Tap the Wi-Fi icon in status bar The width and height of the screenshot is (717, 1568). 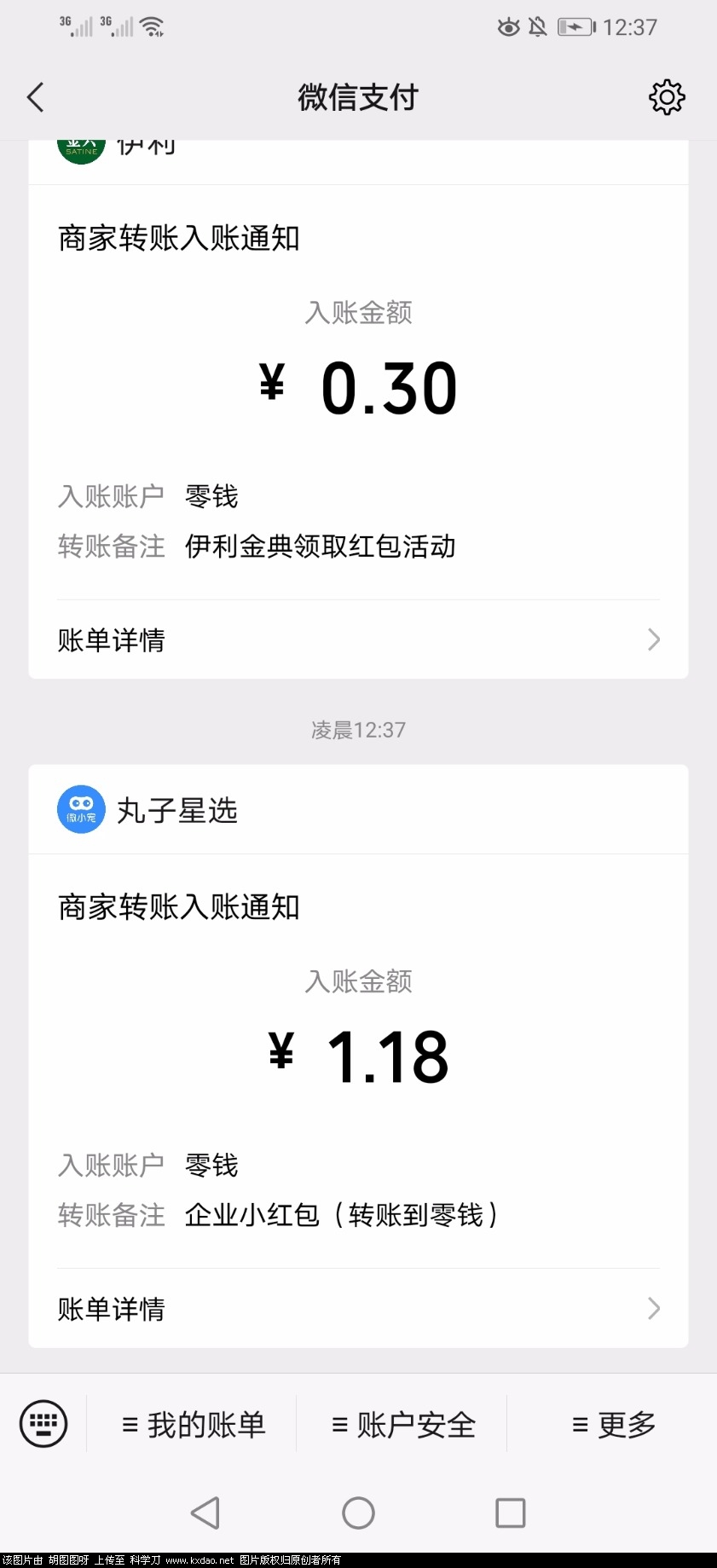152,24
